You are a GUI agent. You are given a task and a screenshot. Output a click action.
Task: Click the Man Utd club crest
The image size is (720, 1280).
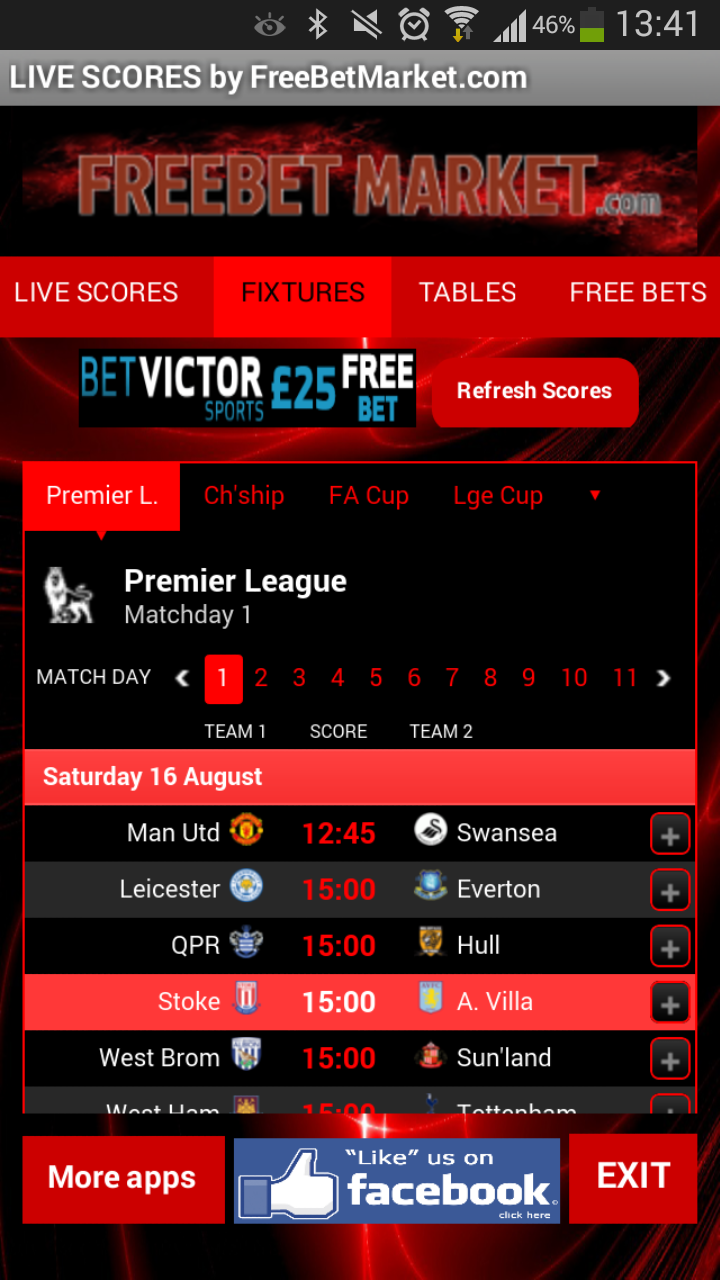coord(247,832)
